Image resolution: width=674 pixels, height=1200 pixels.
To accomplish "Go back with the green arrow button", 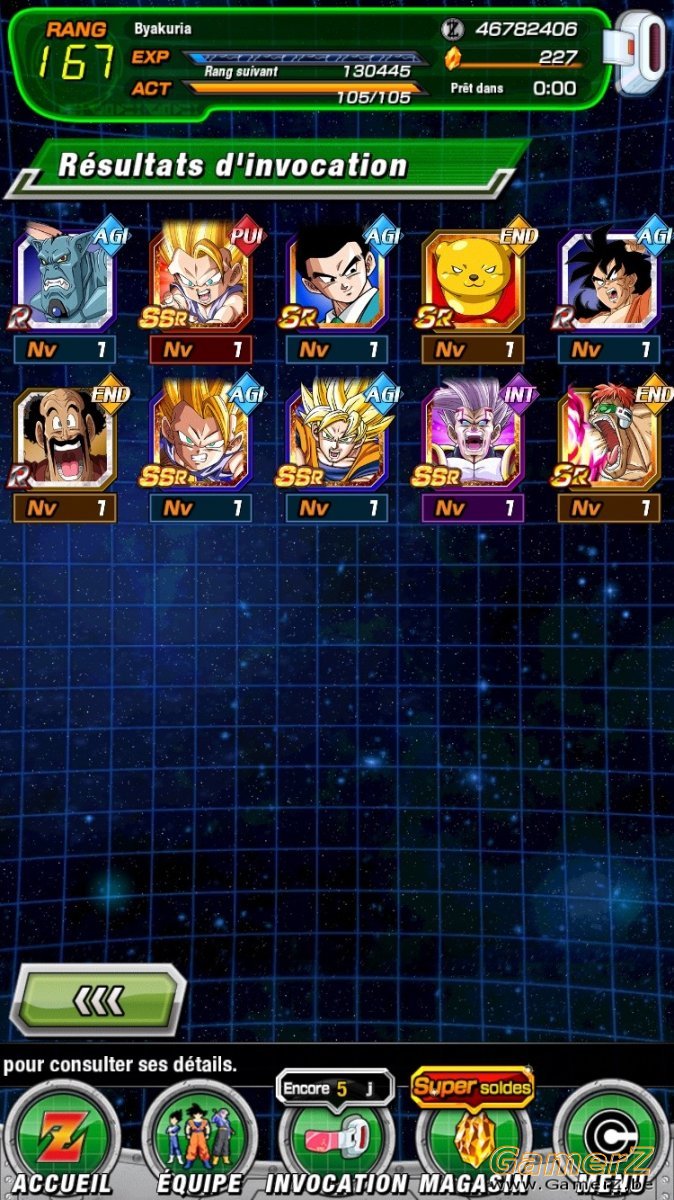I will 97,998.
